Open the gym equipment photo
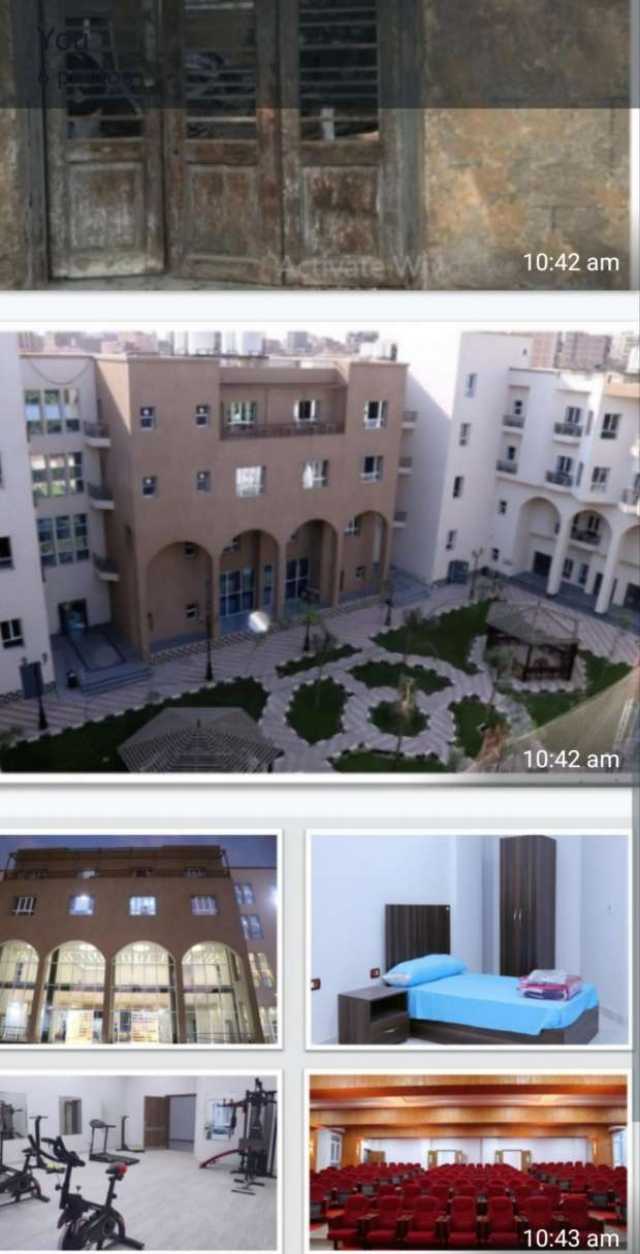The image size is (640, 1254). [x=139, y=1162]
